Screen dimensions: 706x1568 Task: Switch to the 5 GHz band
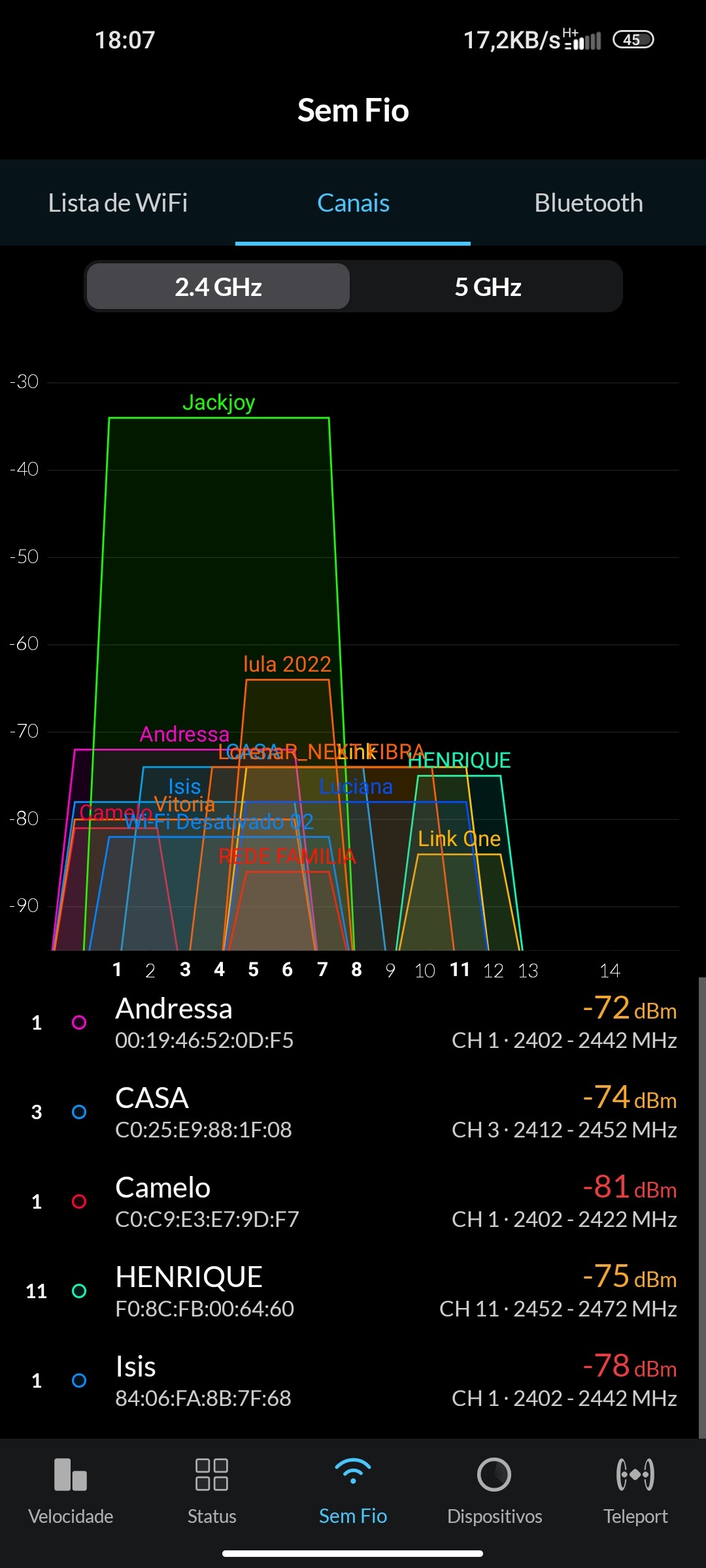click(488, 287)
